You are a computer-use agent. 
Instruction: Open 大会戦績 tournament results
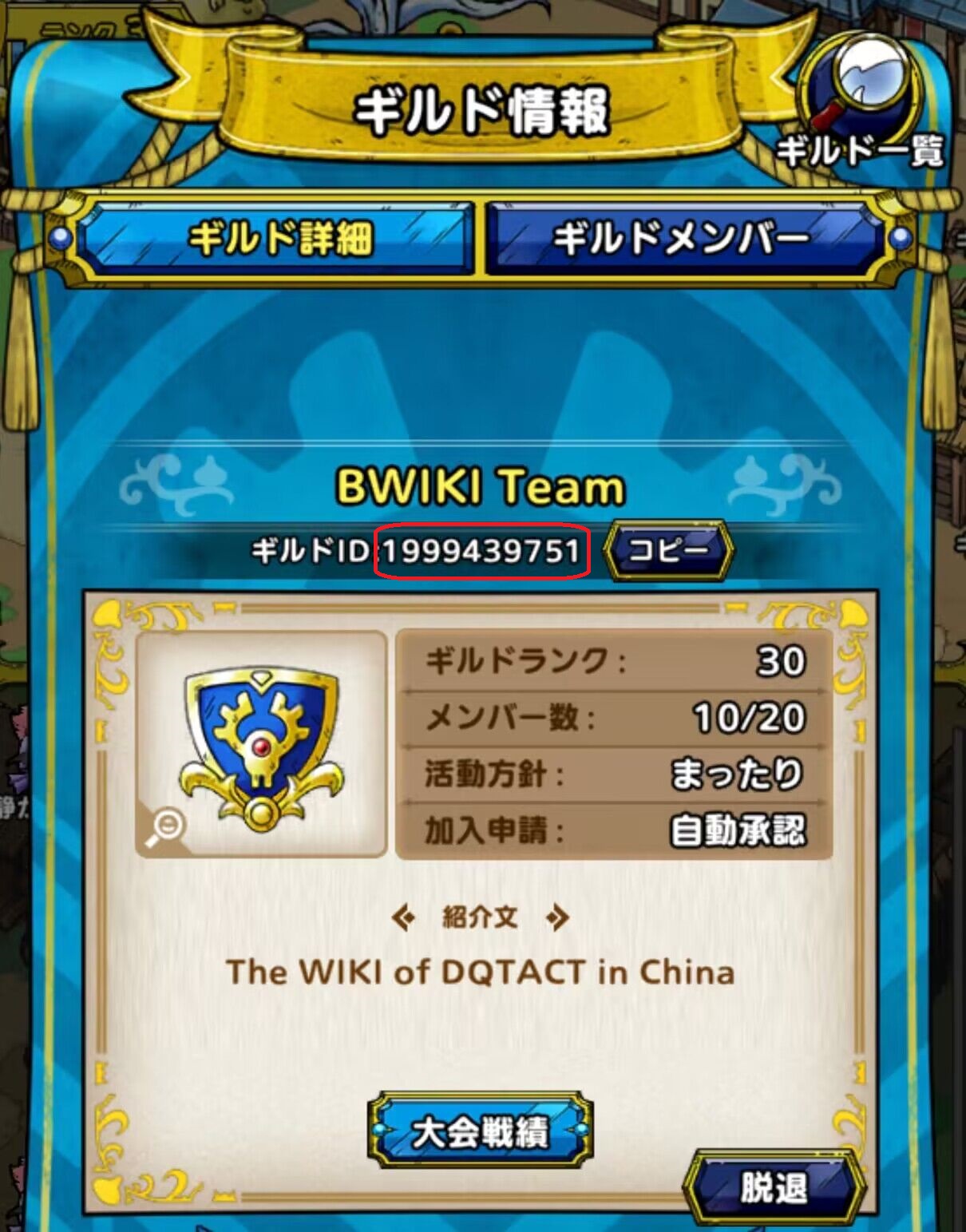(x=481, y=1131)
